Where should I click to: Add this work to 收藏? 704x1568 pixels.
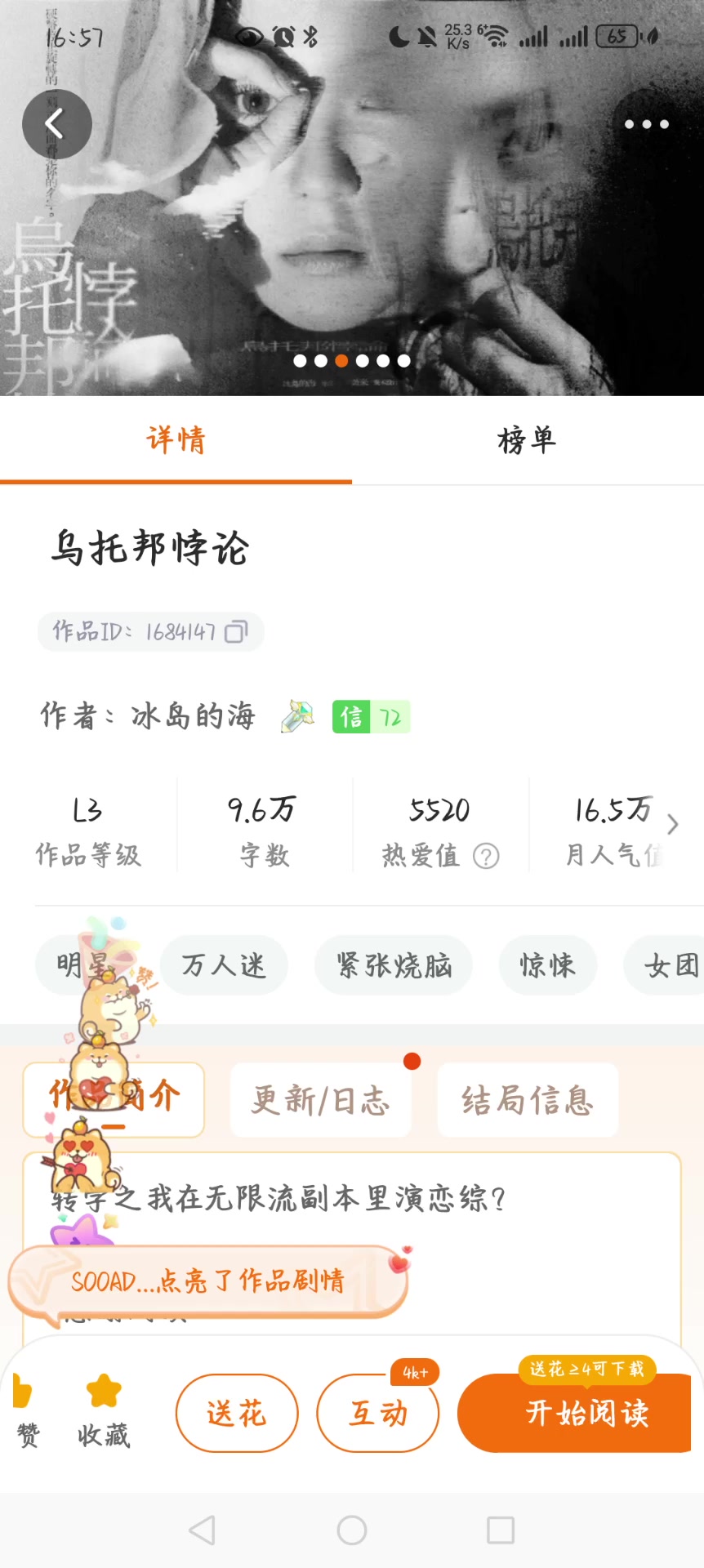coord(104,1410)
